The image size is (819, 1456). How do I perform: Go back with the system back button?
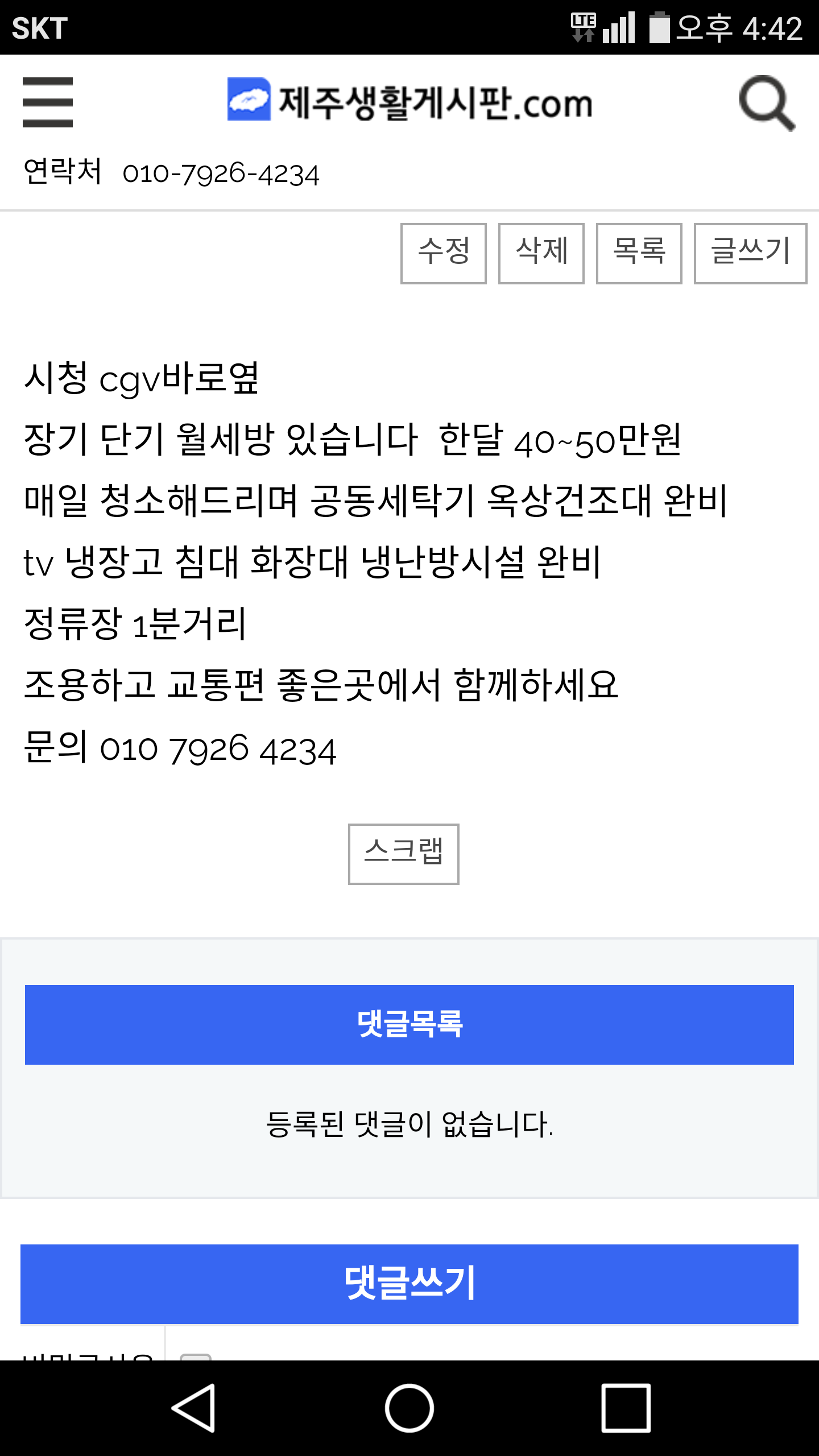(x=193, y=1408)
